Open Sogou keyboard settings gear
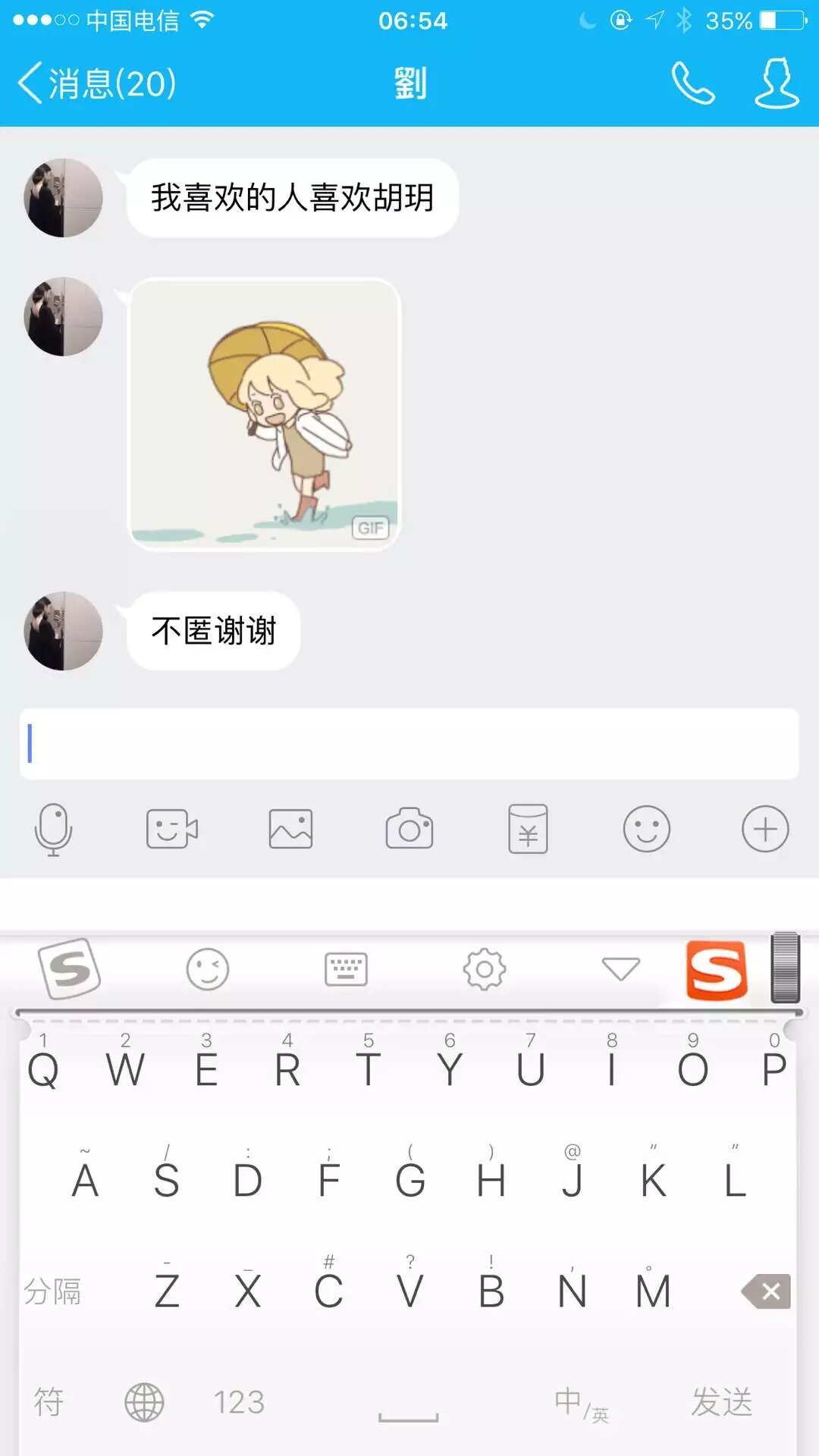Image resolution: width=819 pixels, height=1456 pixels. (485, 969)
